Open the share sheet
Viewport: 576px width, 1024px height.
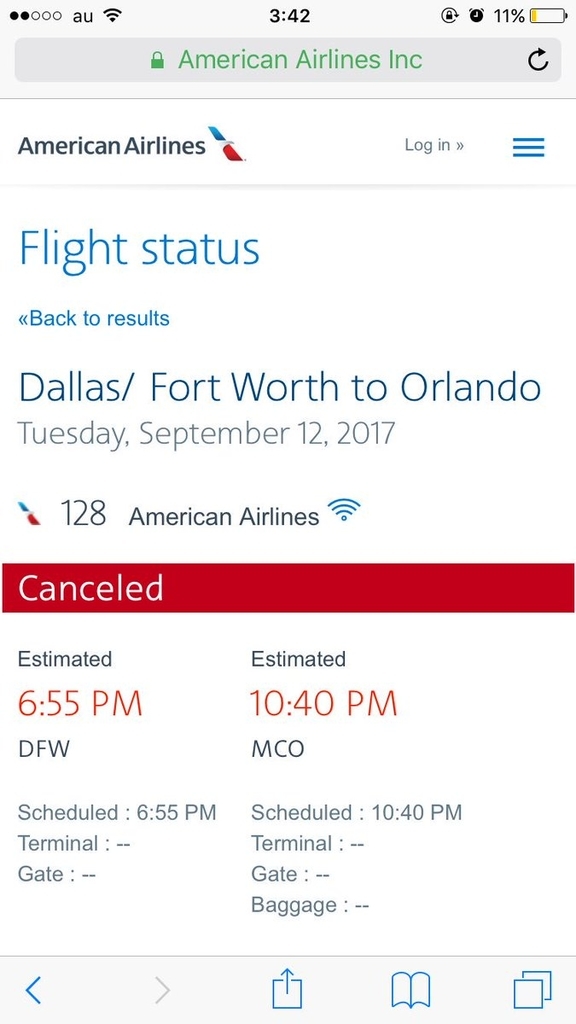pos(287,989)
